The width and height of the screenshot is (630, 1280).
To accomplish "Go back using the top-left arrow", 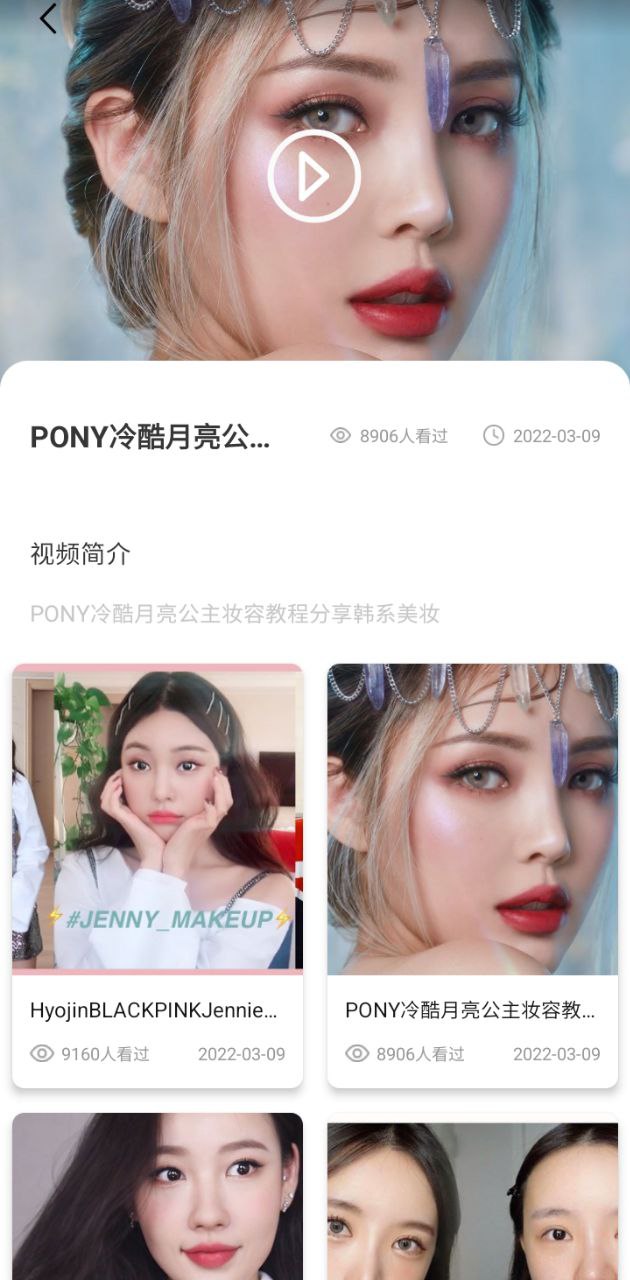I will pos(48,18).
